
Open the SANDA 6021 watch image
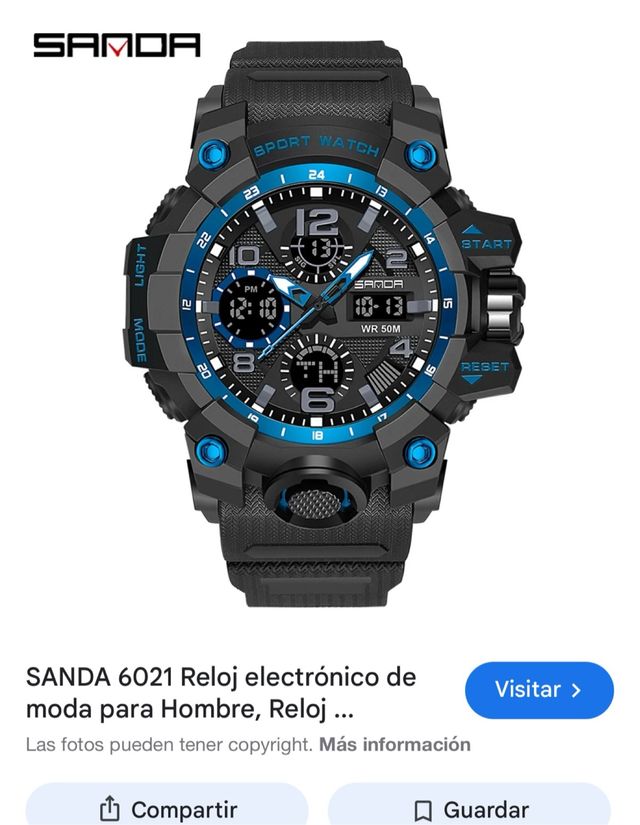click(x=320, y=320)
